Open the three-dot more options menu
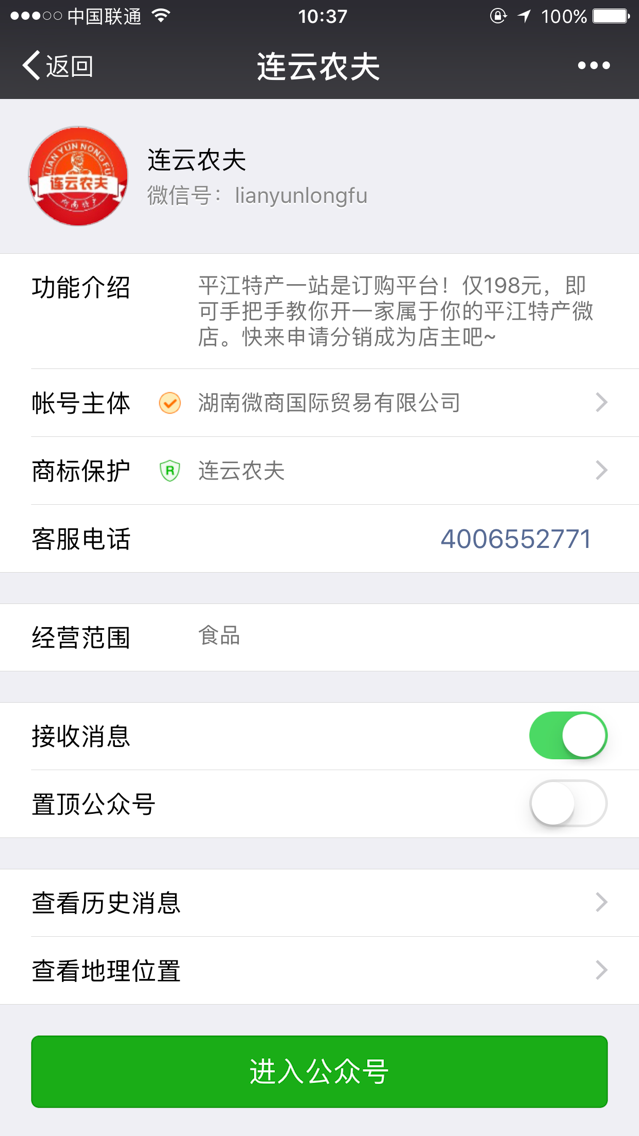Viewport: 639px width, 1136px height. [x=593, y=66]
